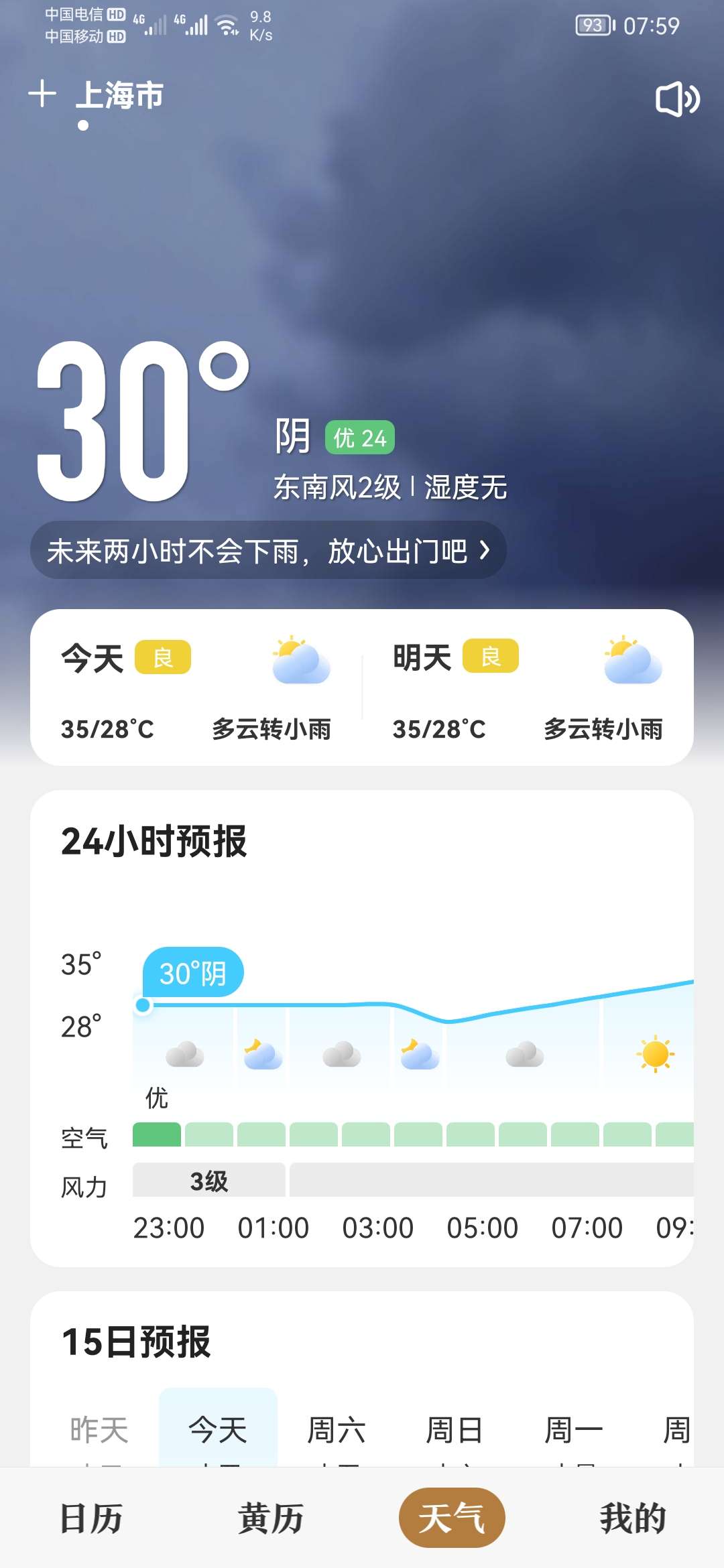Open the 优 24 air quality badge

coord(360,438)
